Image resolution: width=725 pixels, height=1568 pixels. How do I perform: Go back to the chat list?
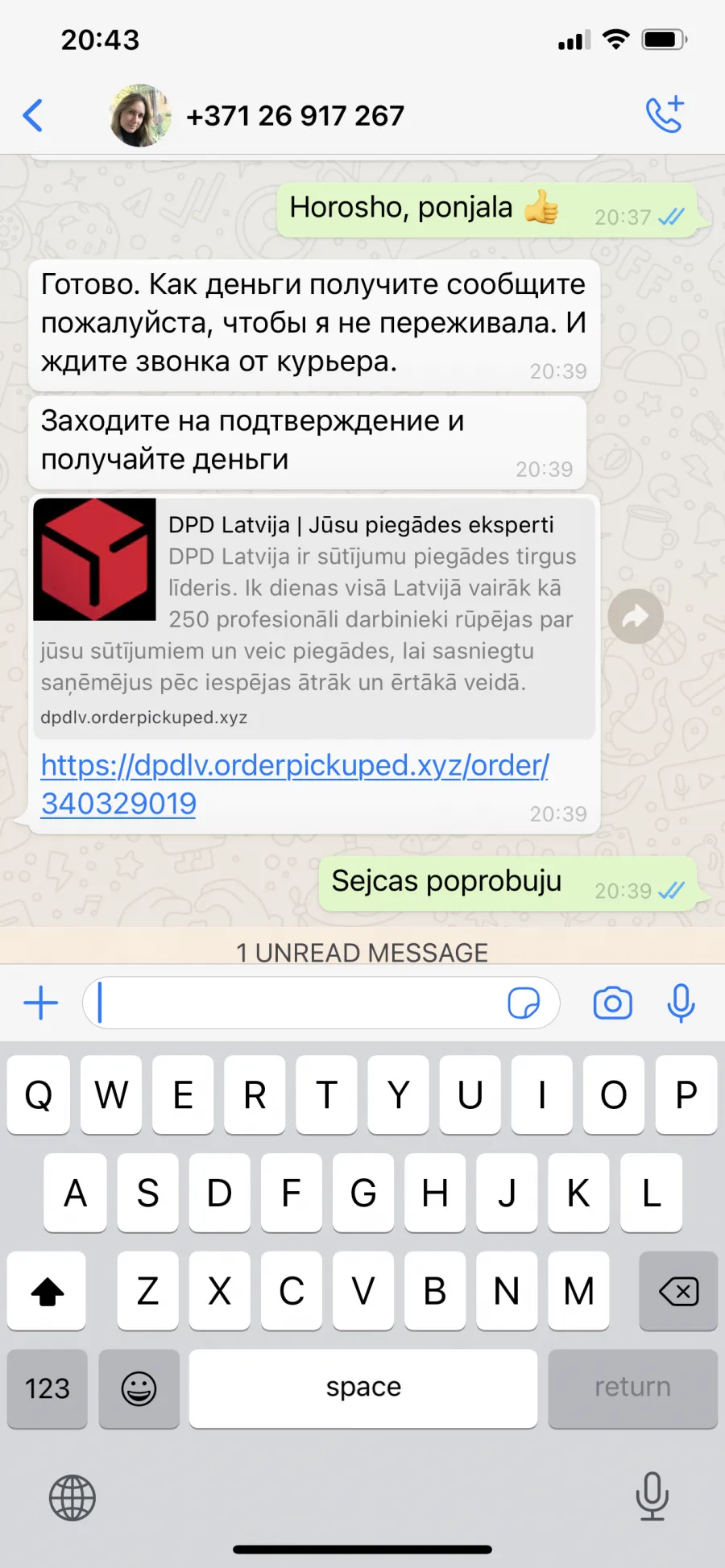tap(33, 115)
